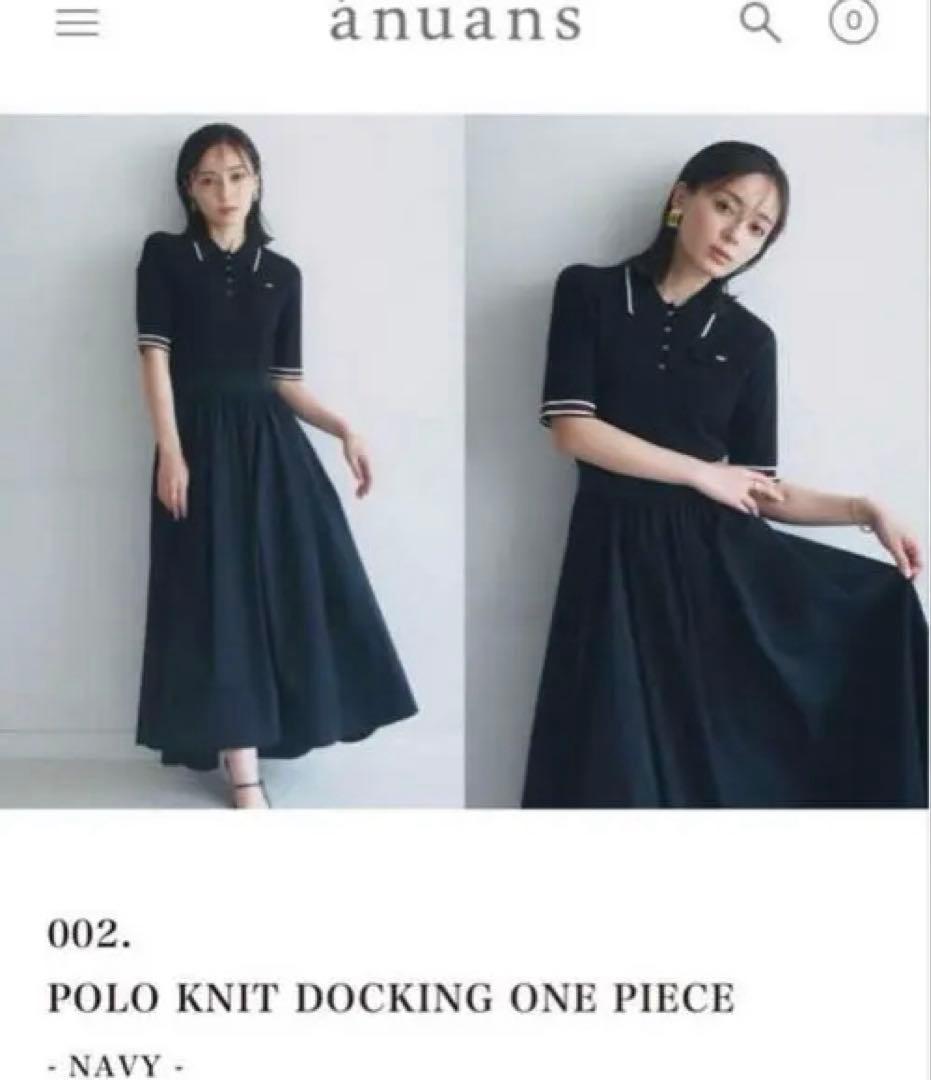Open the search magnifier icon
Viewport: 931px width, 1080px height.
[759, 22]
